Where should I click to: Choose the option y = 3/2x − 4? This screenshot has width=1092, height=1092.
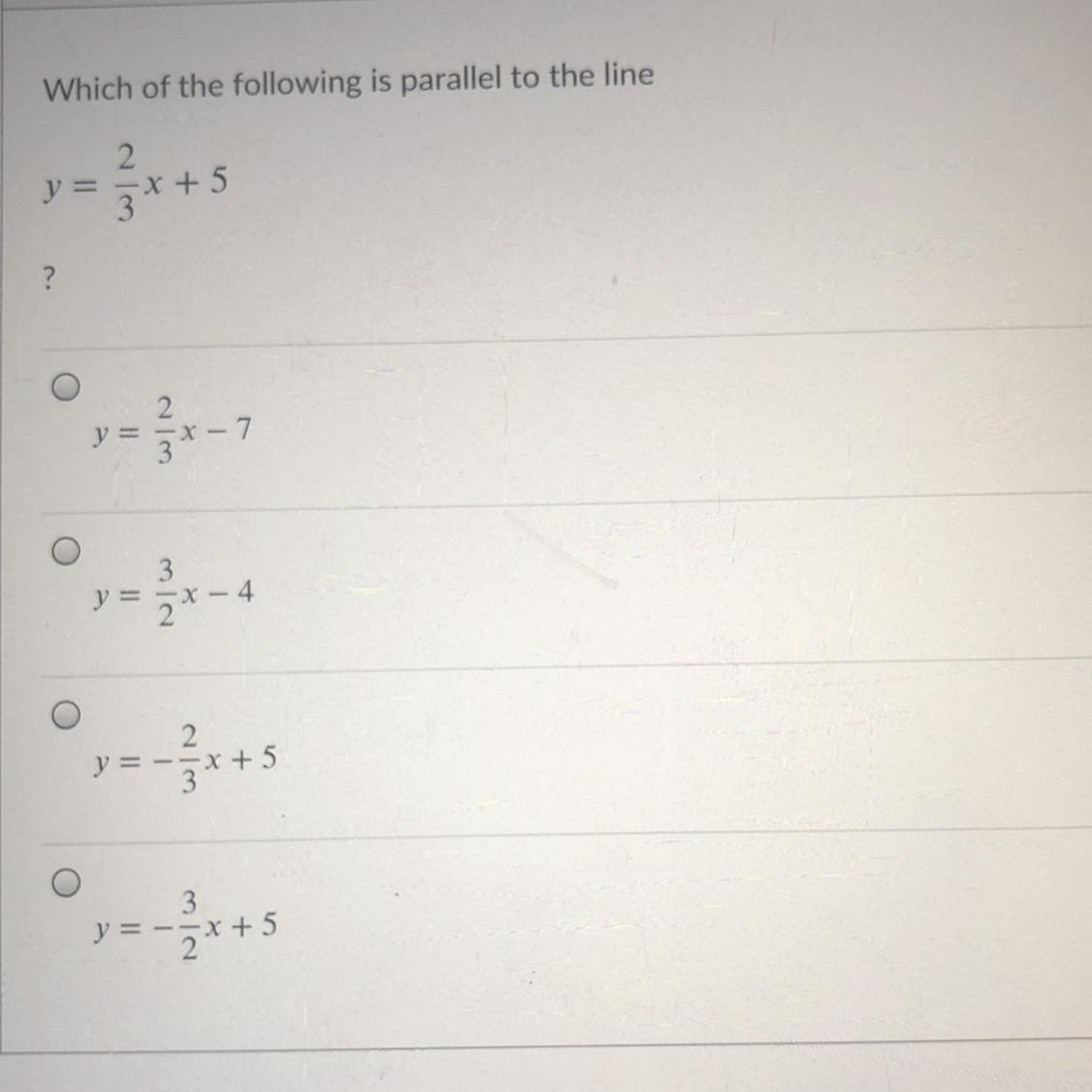66,551
